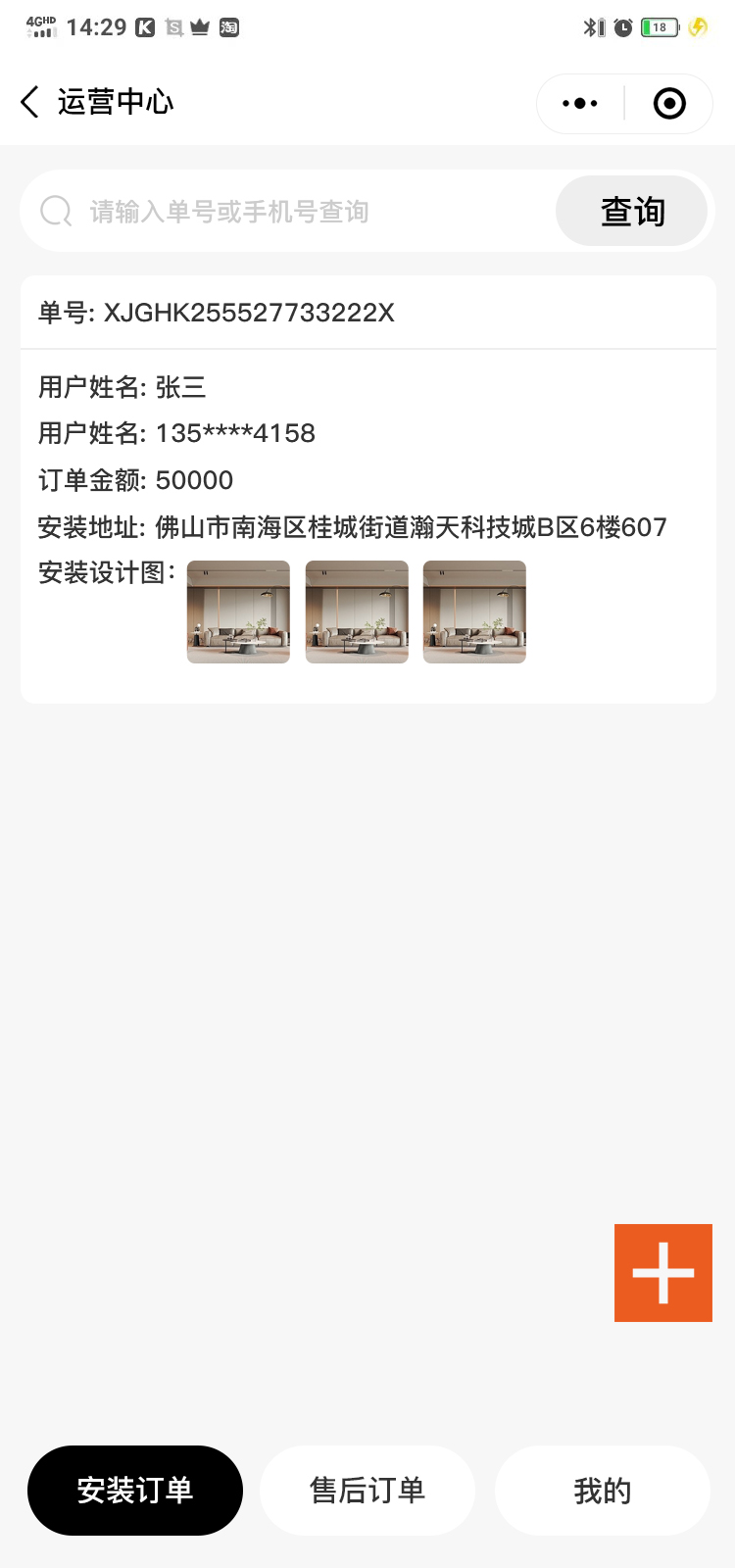Screen dimensions: 735x1568
Task: Tap the 查询 button
Action: 632,212
